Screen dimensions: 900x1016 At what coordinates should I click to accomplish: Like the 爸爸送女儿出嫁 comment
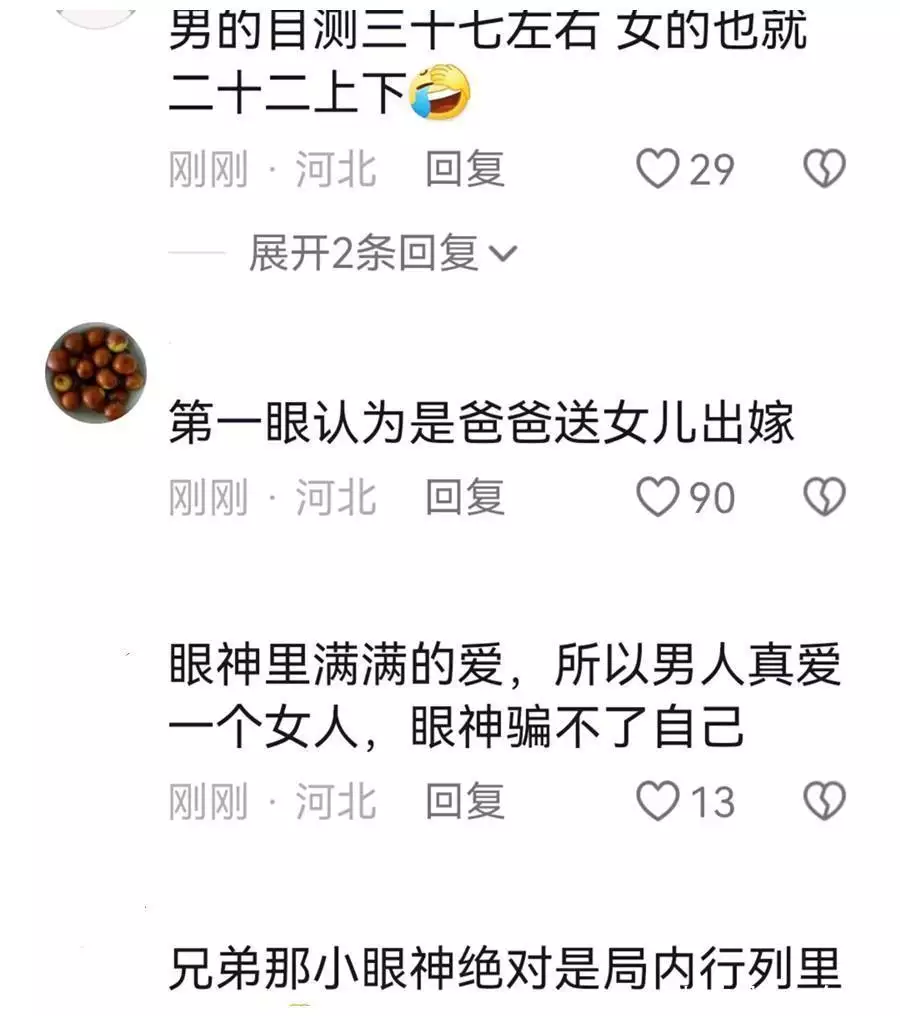(658, 497)
